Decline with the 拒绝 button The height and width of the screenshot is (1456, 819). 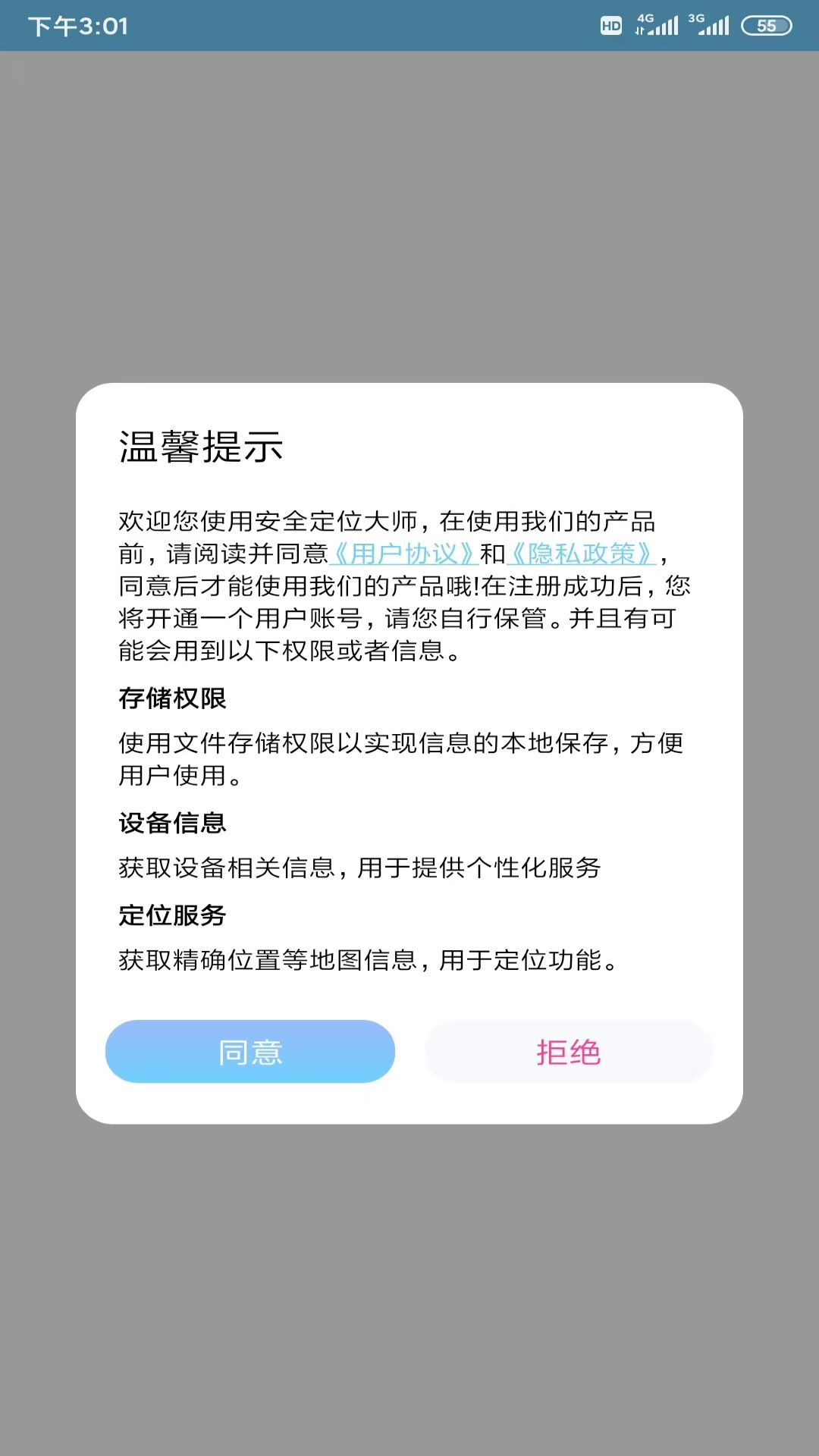tap(568, 1052)
